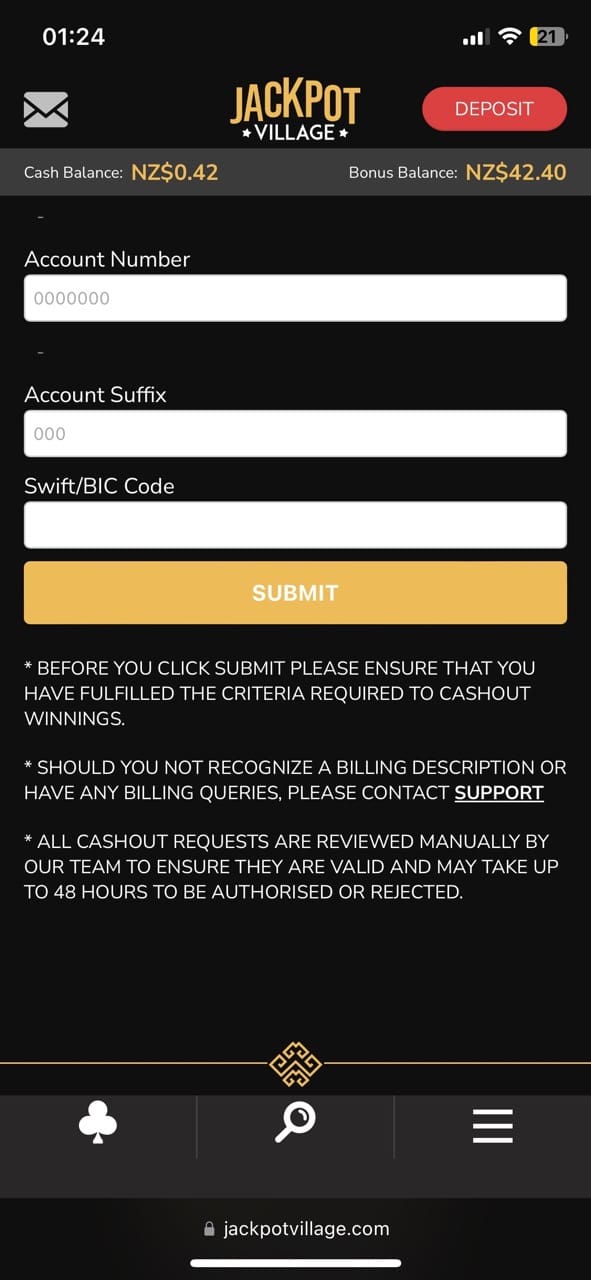This screenshot has width=591, height=1280.
Task: Submit the cashout form
Action: (295, 593)
